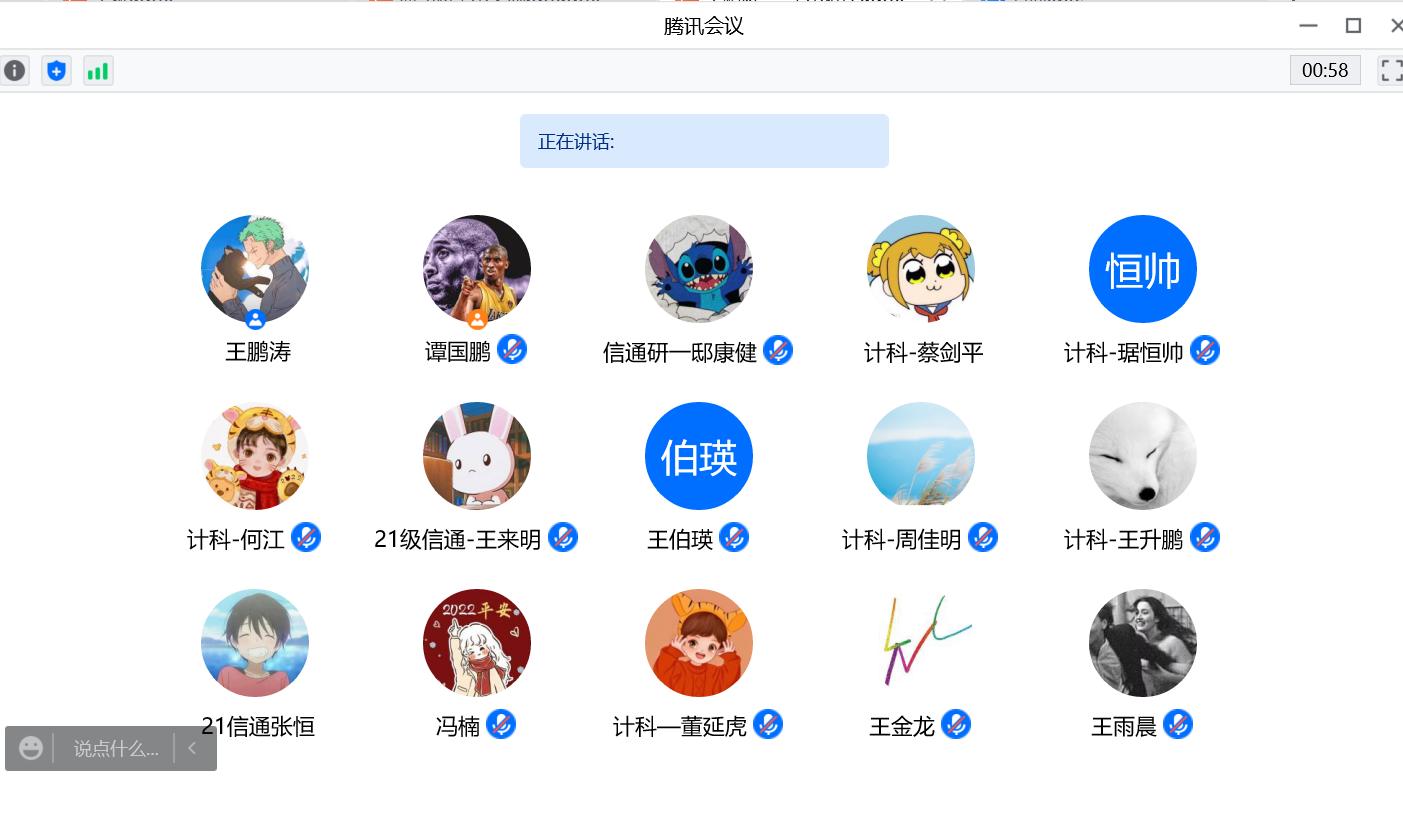Select participant 冯楠
This screenshot has width=1403, height=829.
477,643
